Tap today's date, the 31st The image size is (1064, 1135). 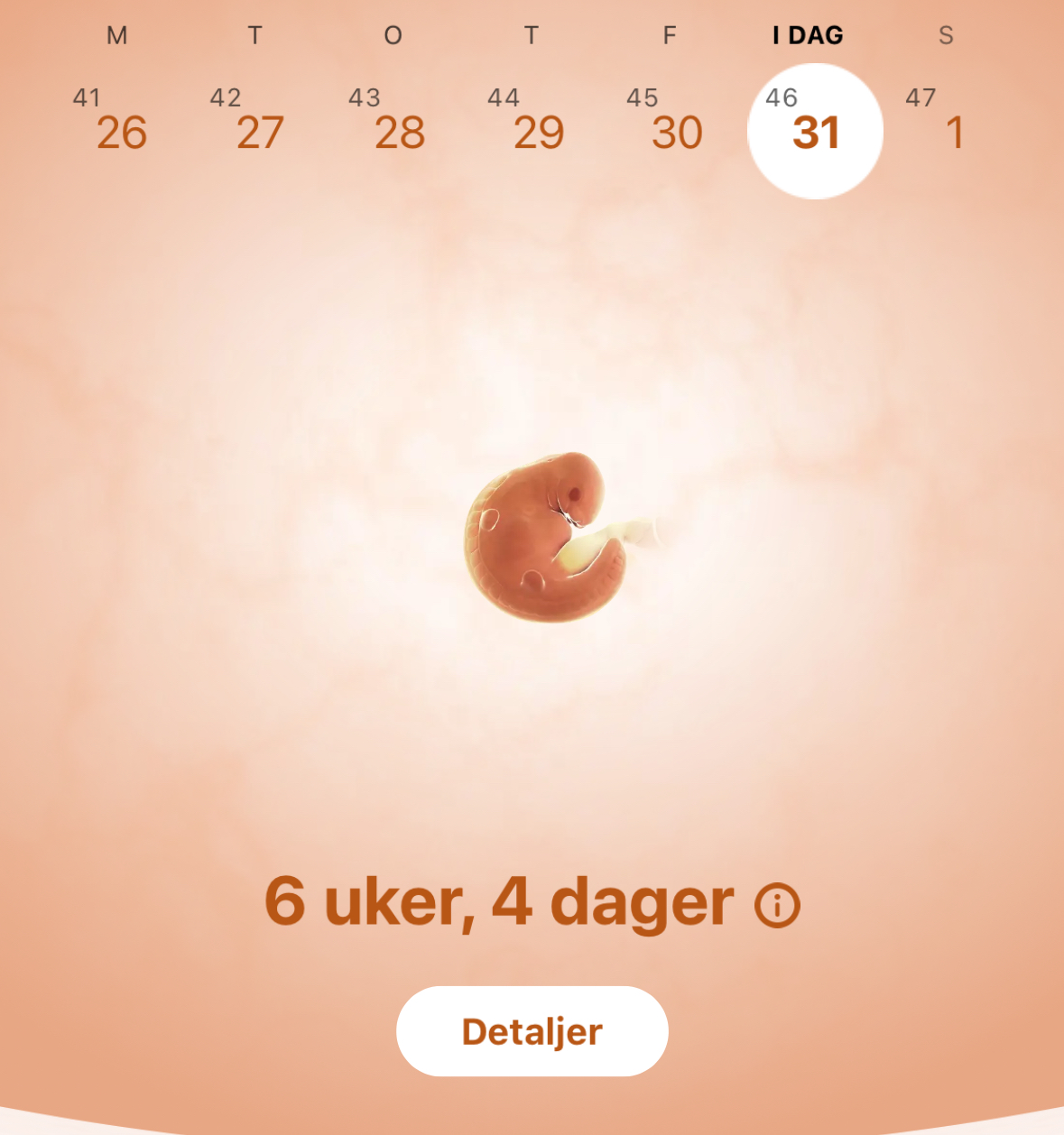tap(815, 132)
